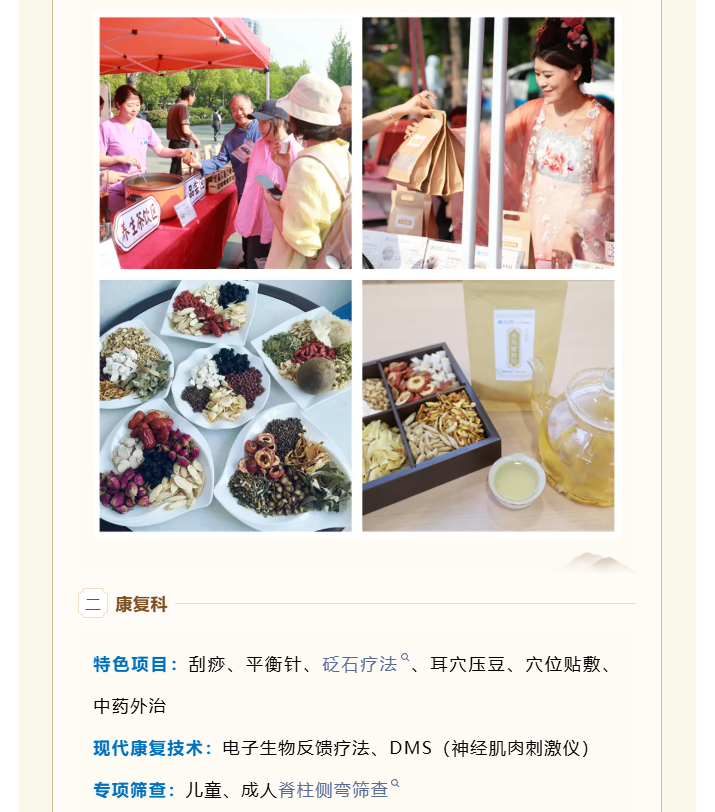Screen dimensions: 715x812
Task: View the red tent tea stall photo
Action: click(225, 143)
